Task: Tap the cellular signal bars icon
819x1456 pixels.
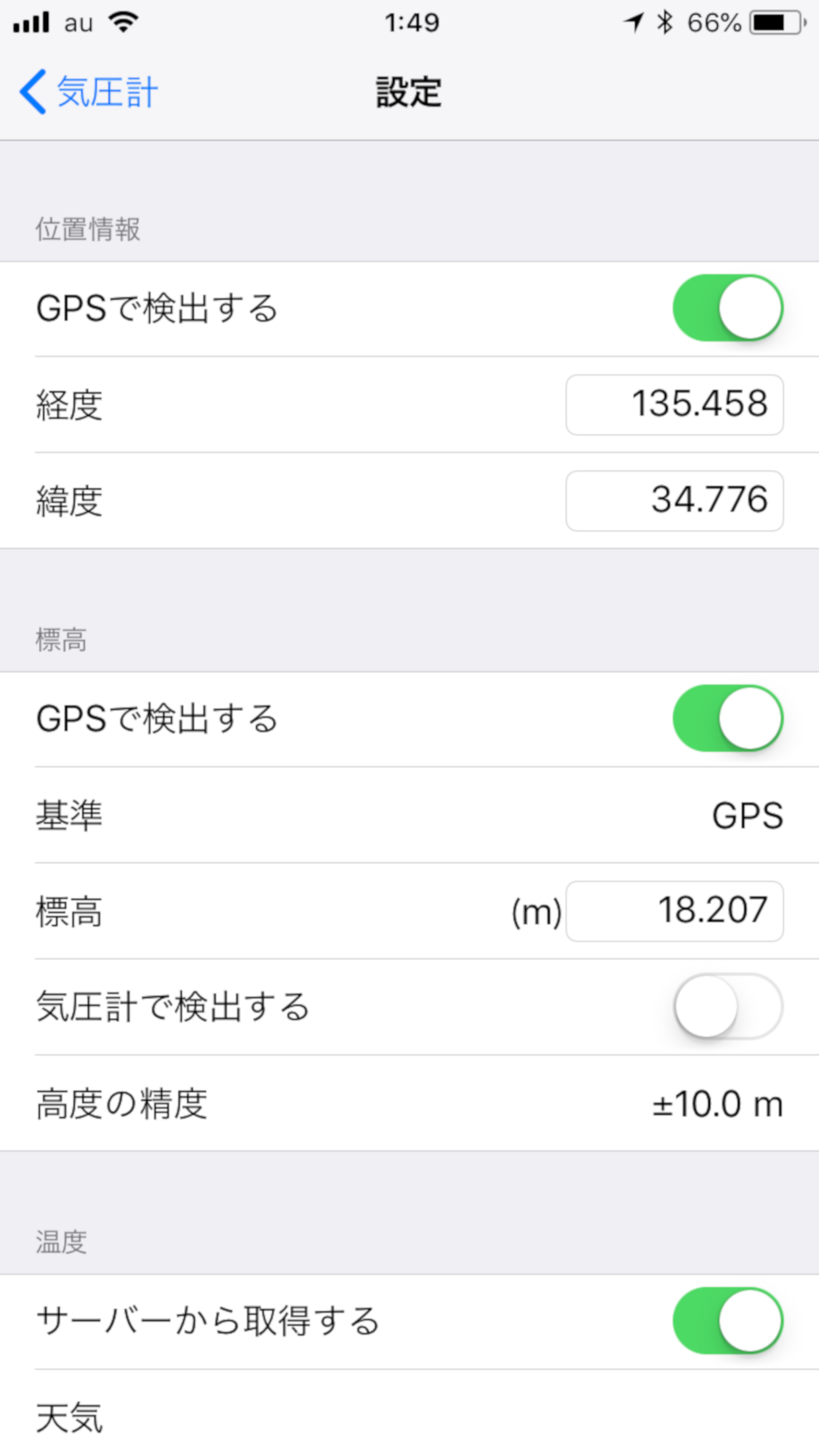Action: pos(33,21)
